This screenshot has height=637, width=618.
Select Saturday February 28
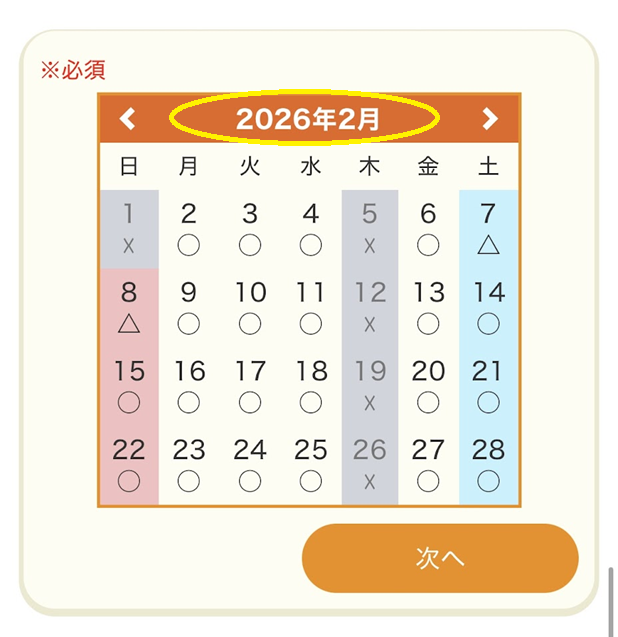coord(488,463)
